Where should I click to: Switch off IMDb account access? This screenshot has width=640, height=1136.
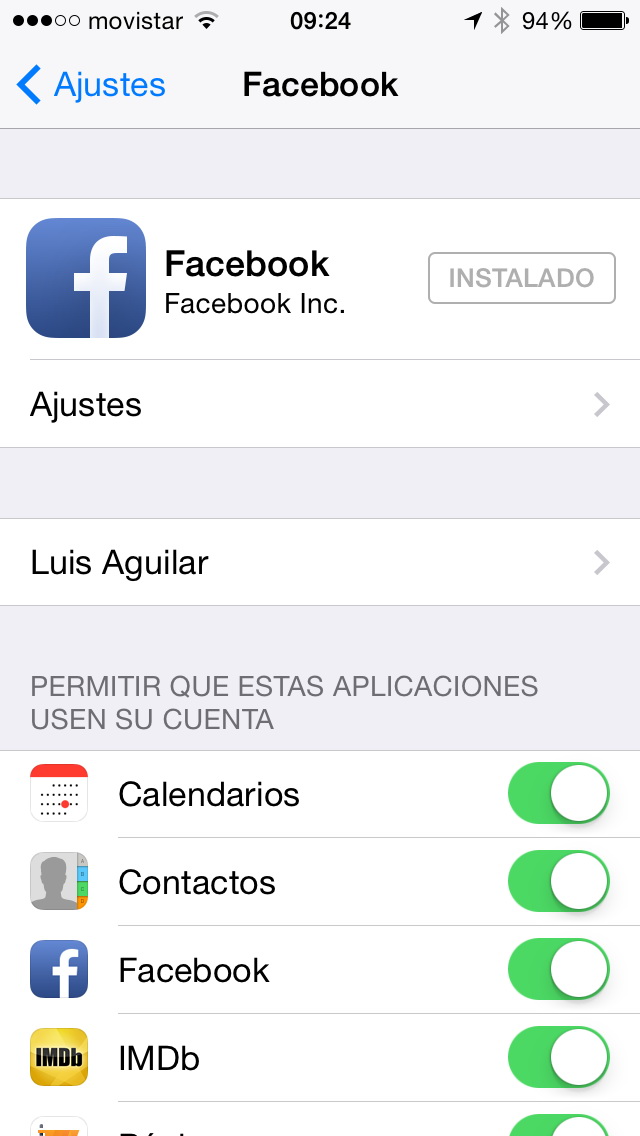click(x=559, y=1058)
